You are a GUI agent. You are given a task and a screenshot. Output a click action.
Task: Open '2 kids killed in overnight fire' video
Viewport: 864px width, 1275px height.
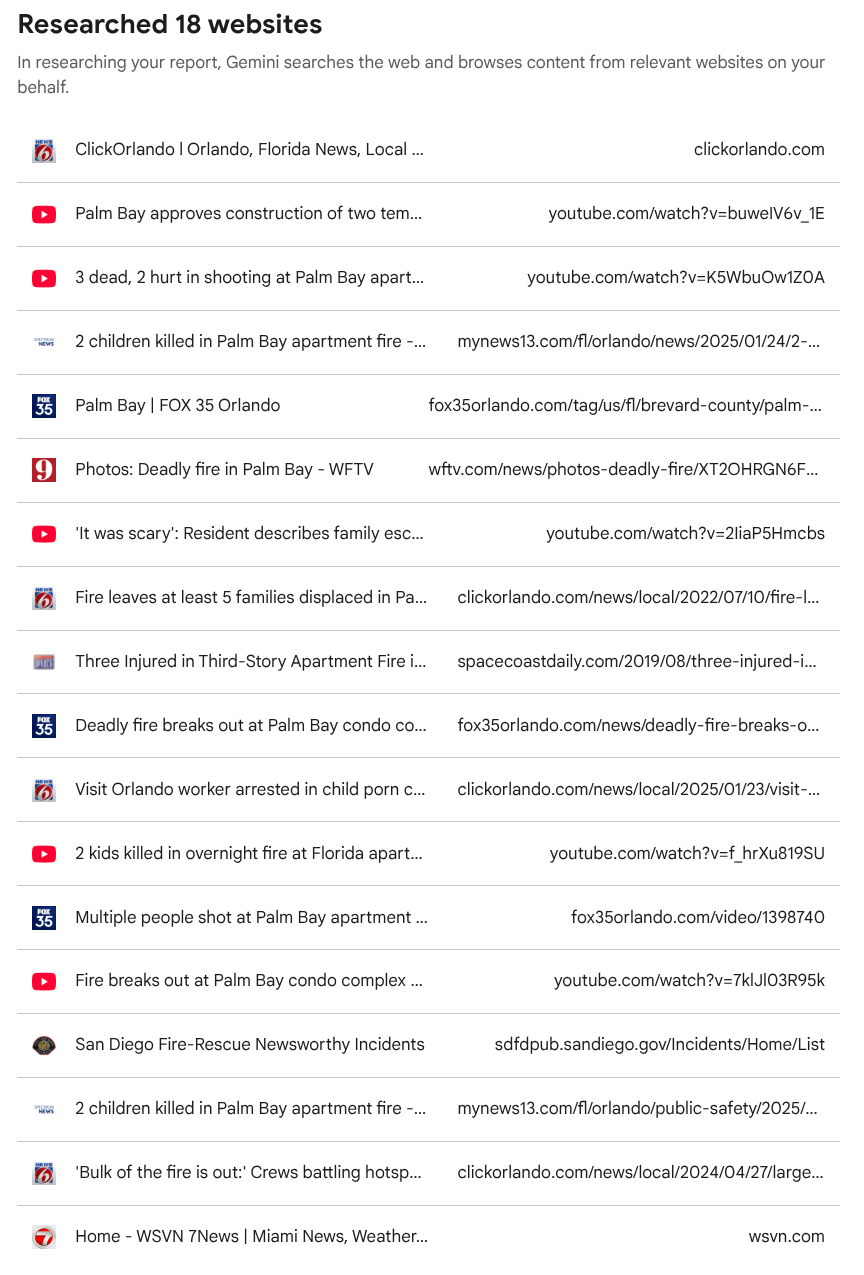coord(249,854)
